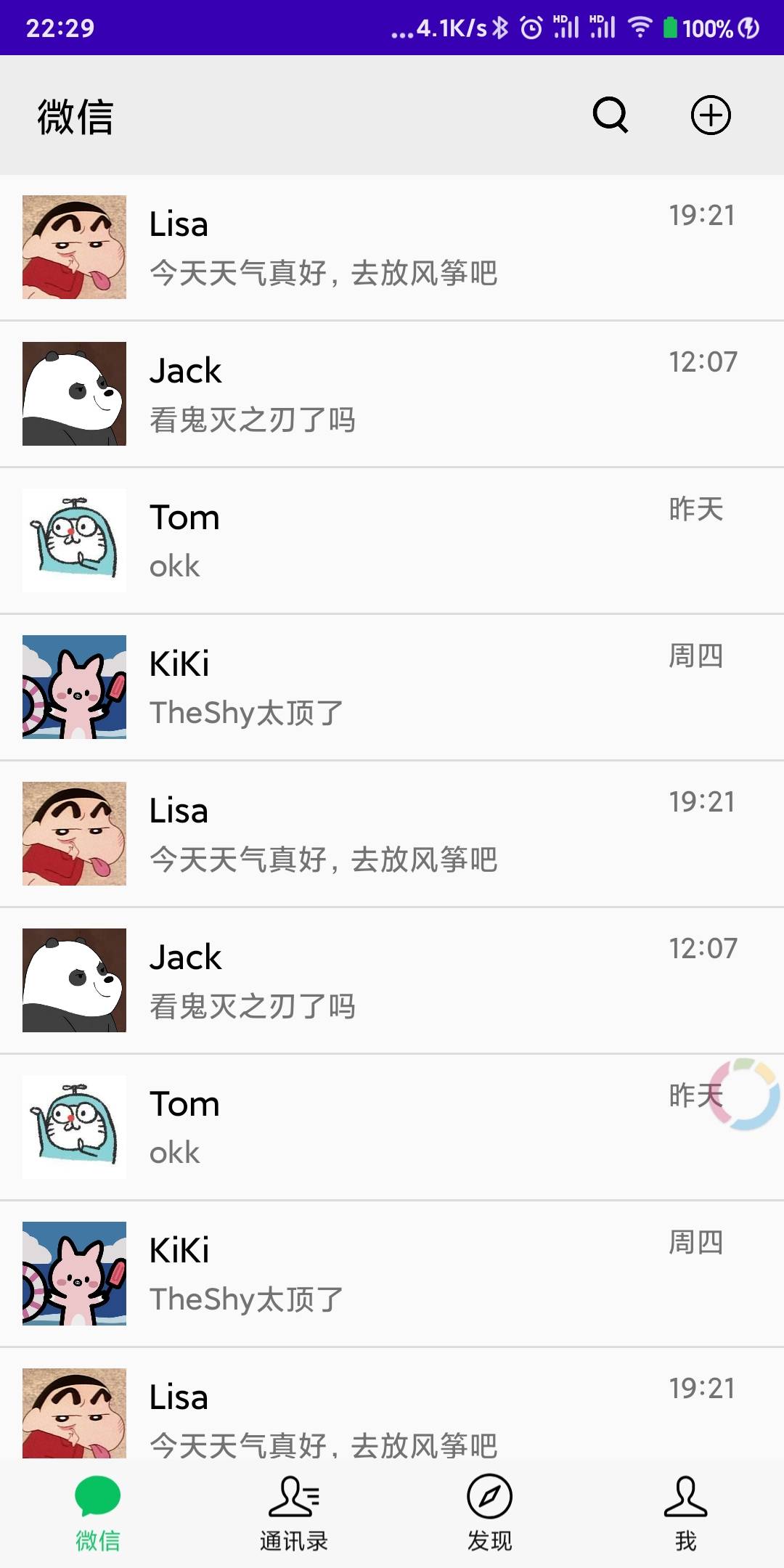This screenshot has width=784, height=1568.
Task: Tap Jack's panda avatar
Action: [74, 393]
